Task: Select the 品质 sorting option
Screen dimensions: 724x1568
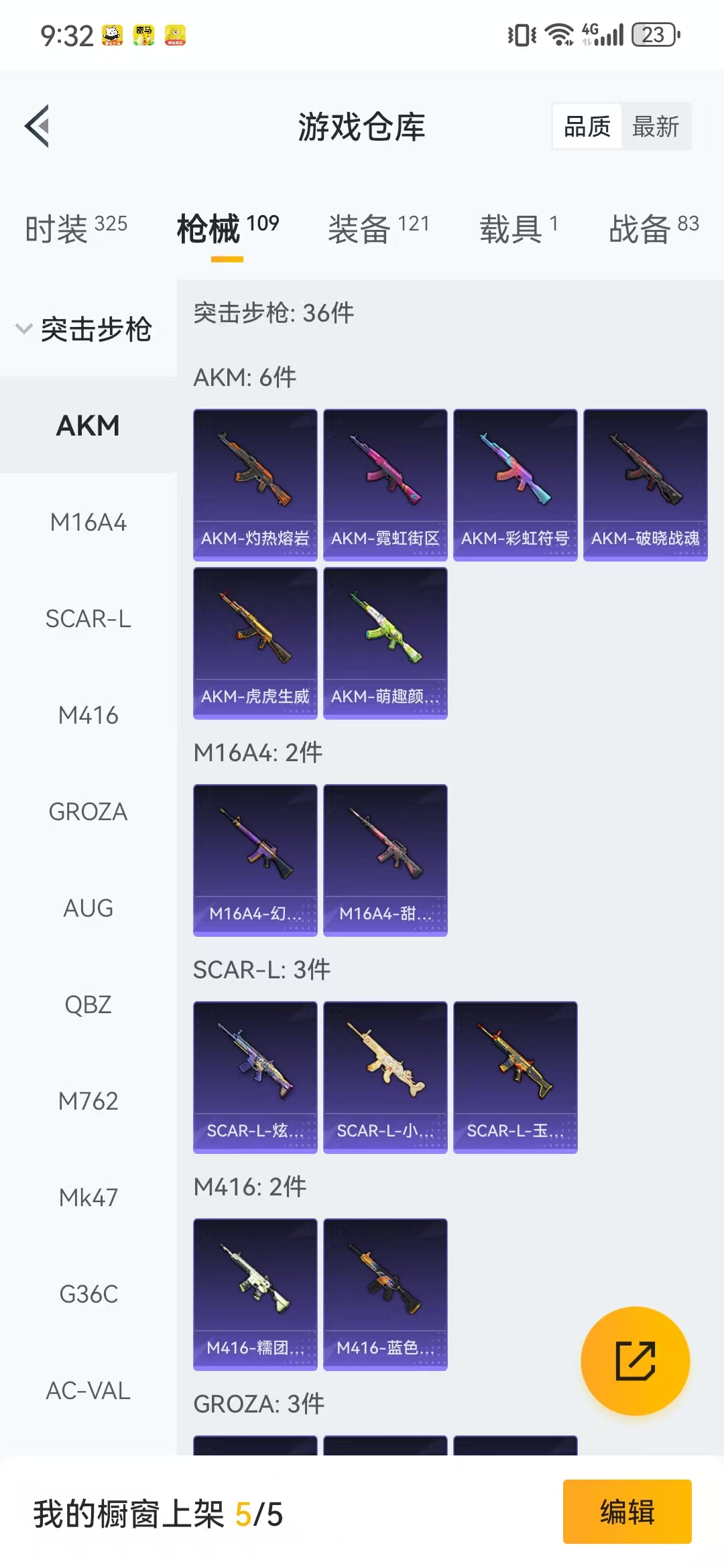Action: pos(587,127)
